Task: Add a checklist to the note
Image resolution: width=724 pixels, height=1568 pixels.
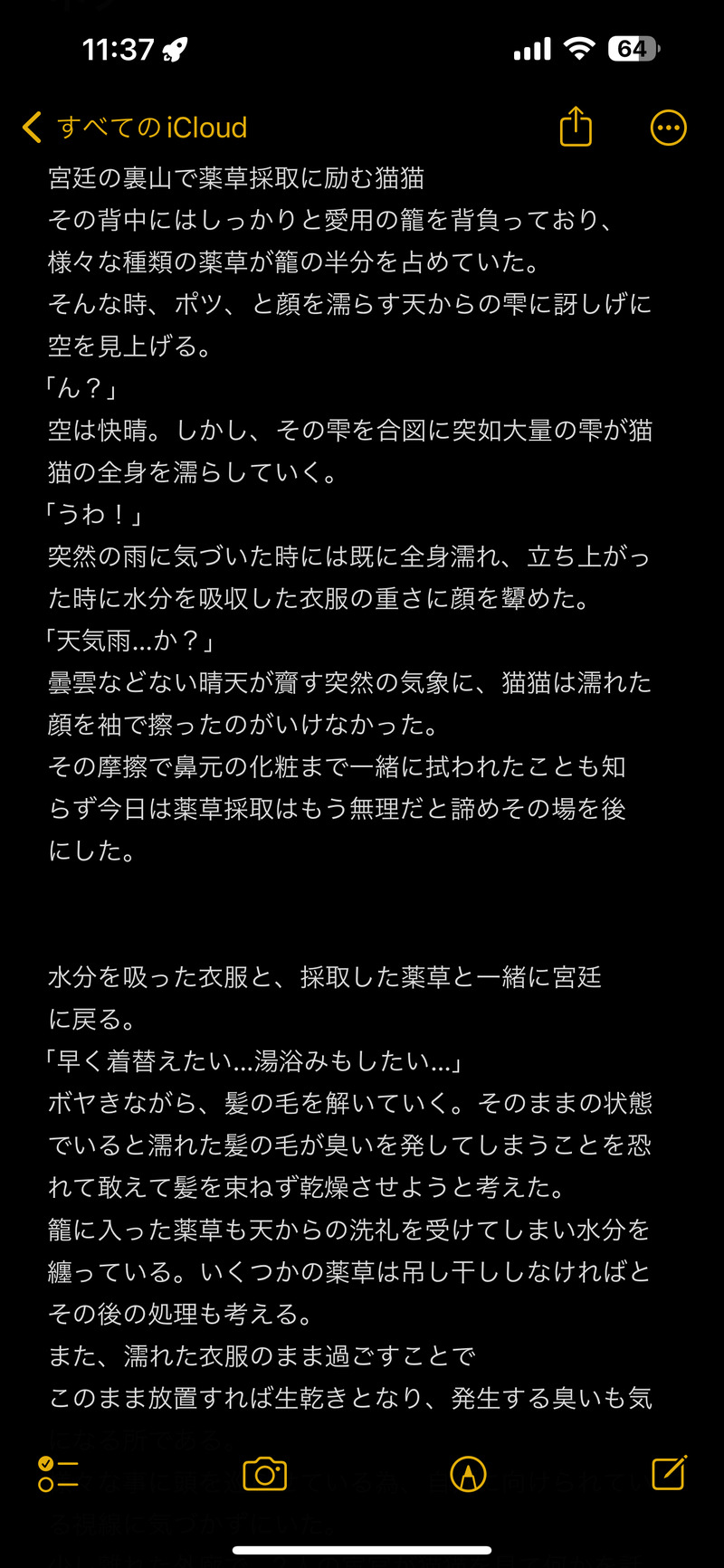Action: (x=58, y=1474)
